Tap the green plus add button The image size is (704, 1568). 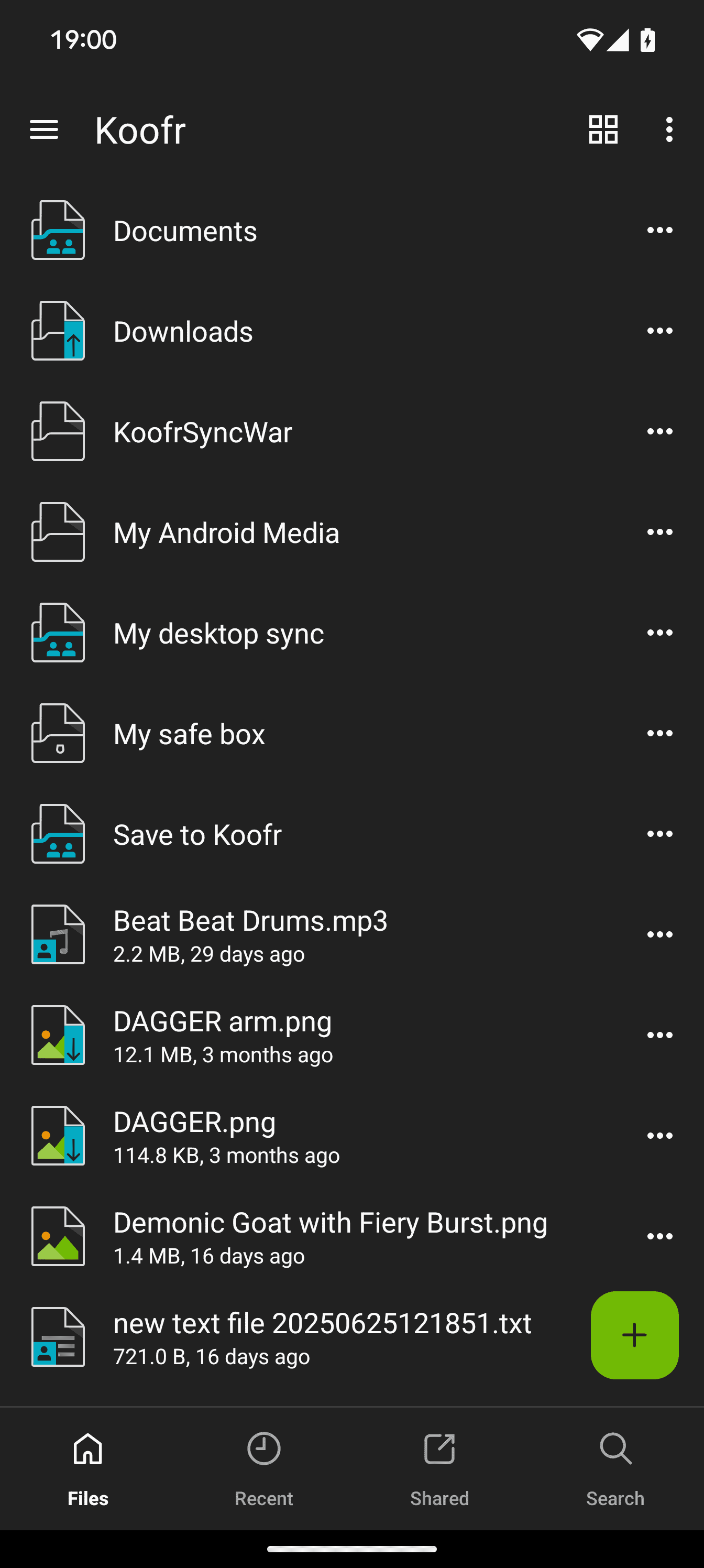(x=634, y=1335)
